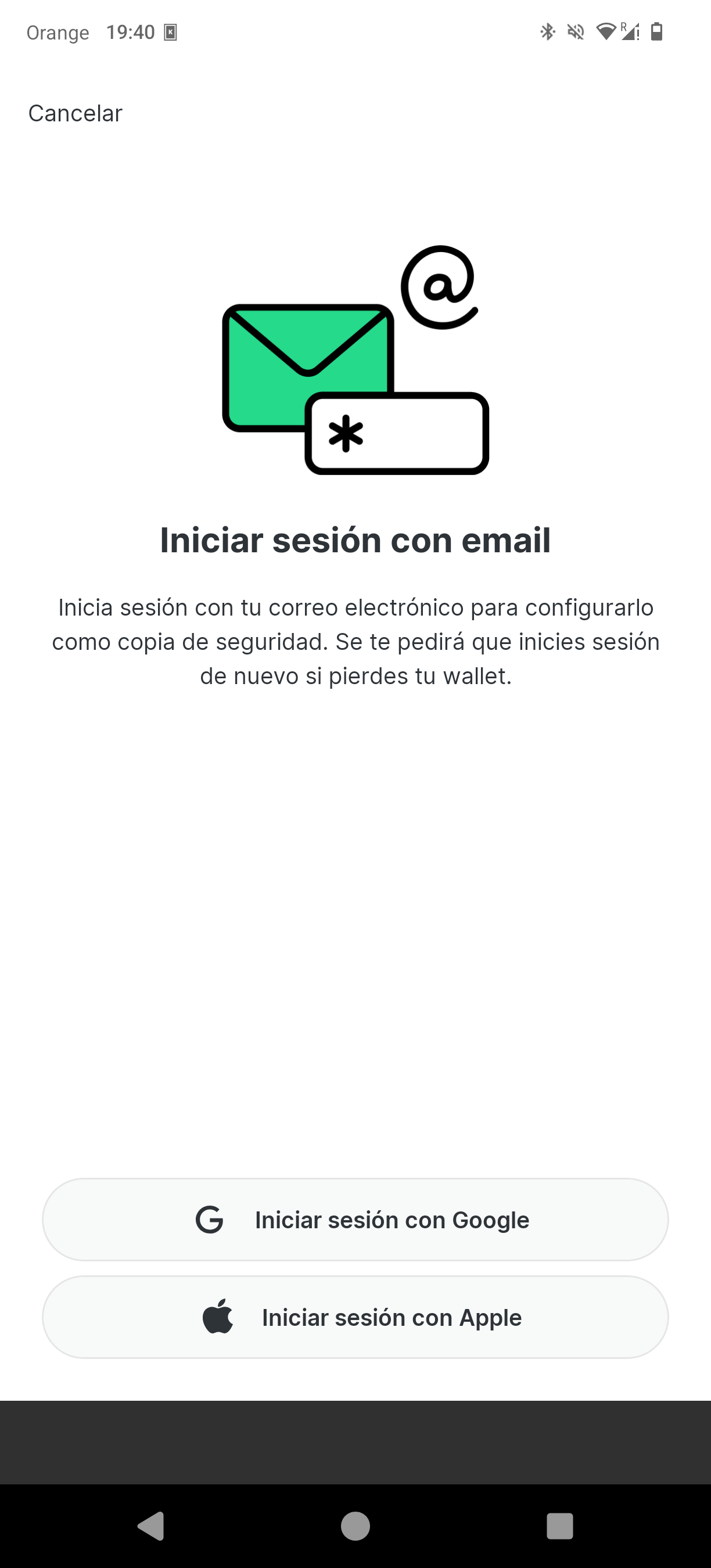Click the Google logo icon
The image size is (711, 1568).
[x=210, y=1219]
